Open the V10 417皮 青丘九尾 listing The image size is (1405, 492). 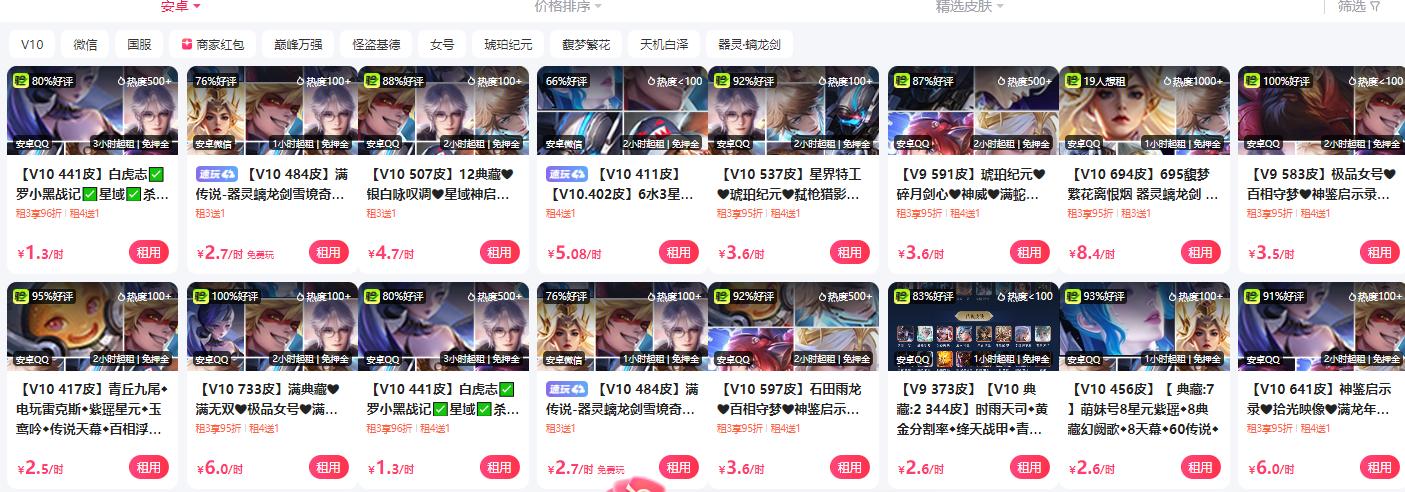click(92, 409)
